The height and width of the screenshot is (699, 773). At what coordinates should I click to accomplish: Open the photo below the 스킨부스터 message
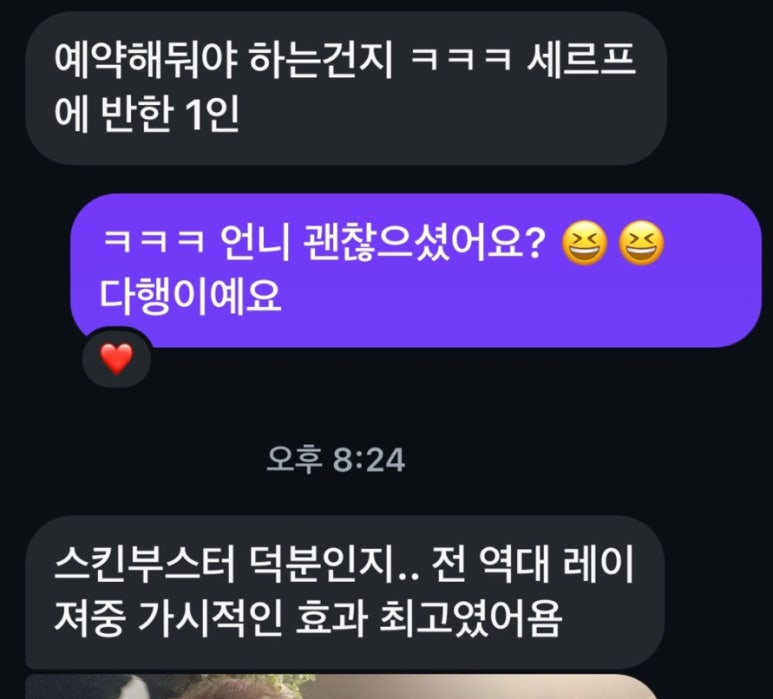340,687
